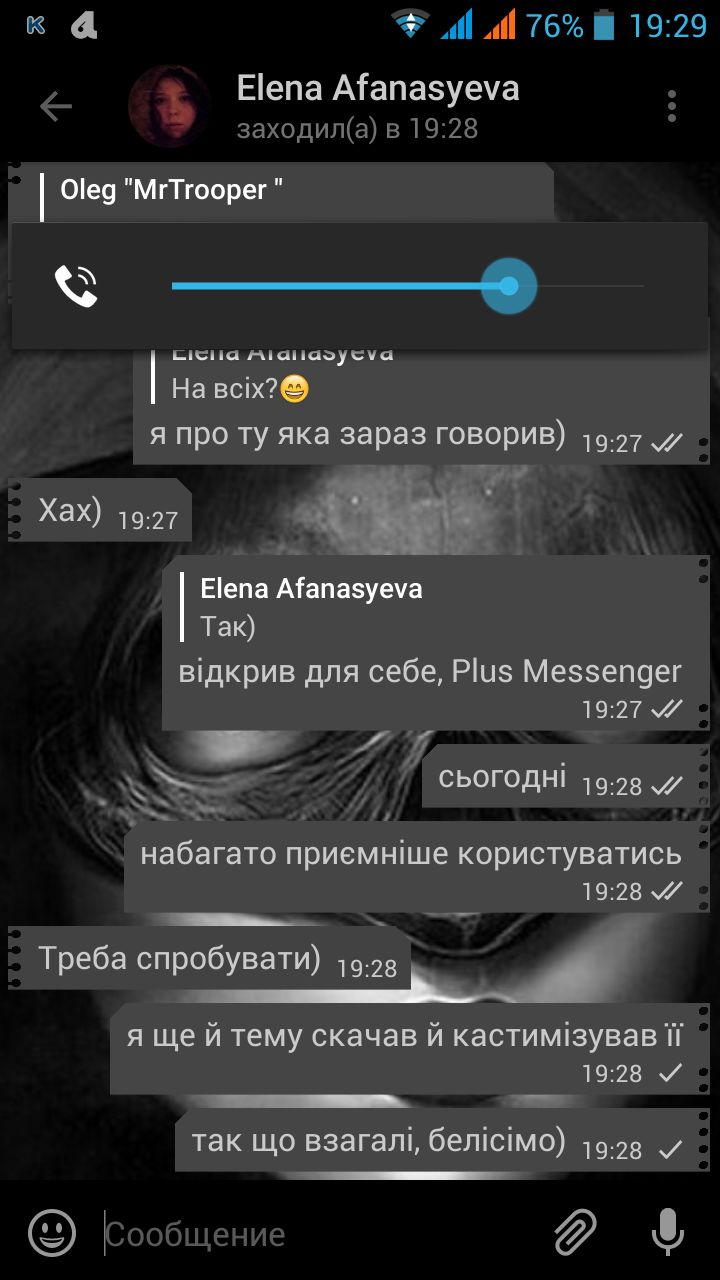Open the overflow menu
The height and width of the screenshot is (1280, 720).
click(671, 107)
